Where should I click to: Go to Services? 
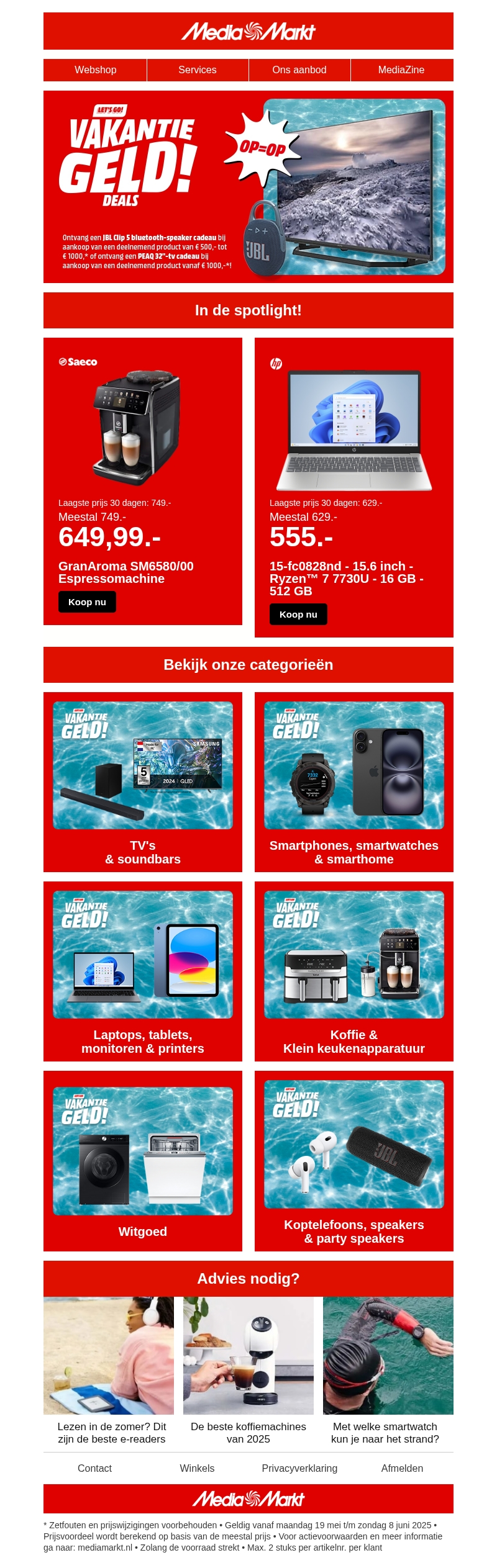pos(198,70)
